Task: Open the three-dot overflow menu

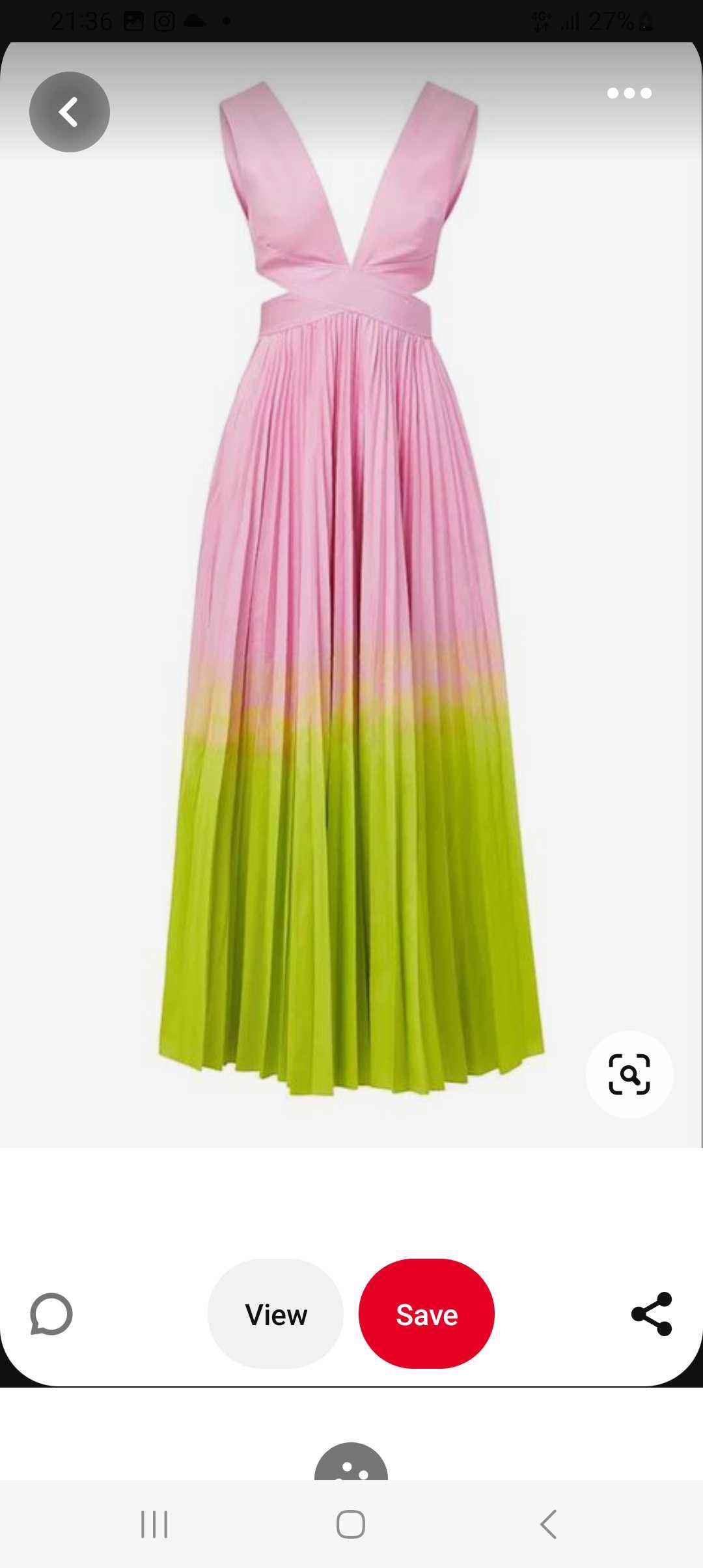Action: (629, 93)
